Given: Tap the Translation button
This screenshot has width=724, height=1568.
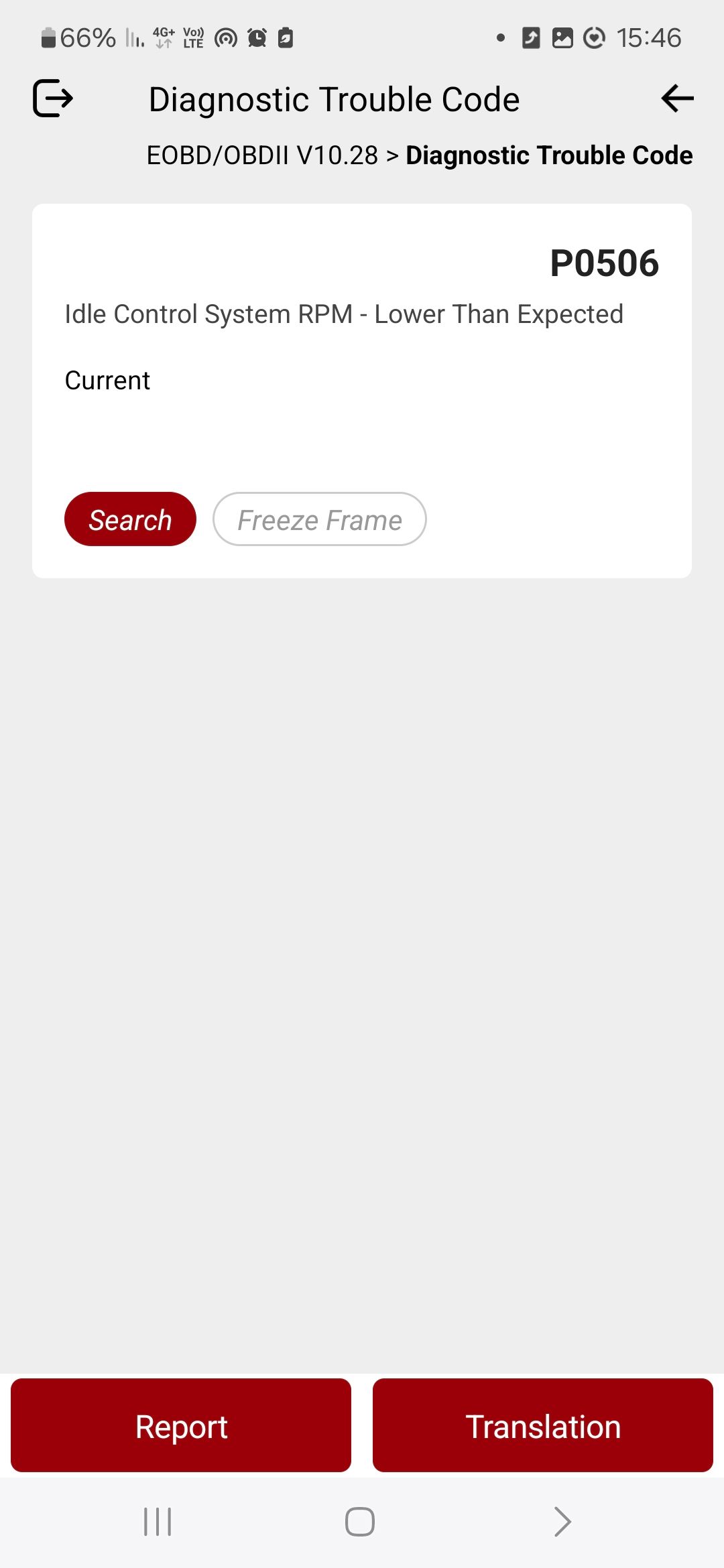Looking at the screenshot, I should 542,1425.
